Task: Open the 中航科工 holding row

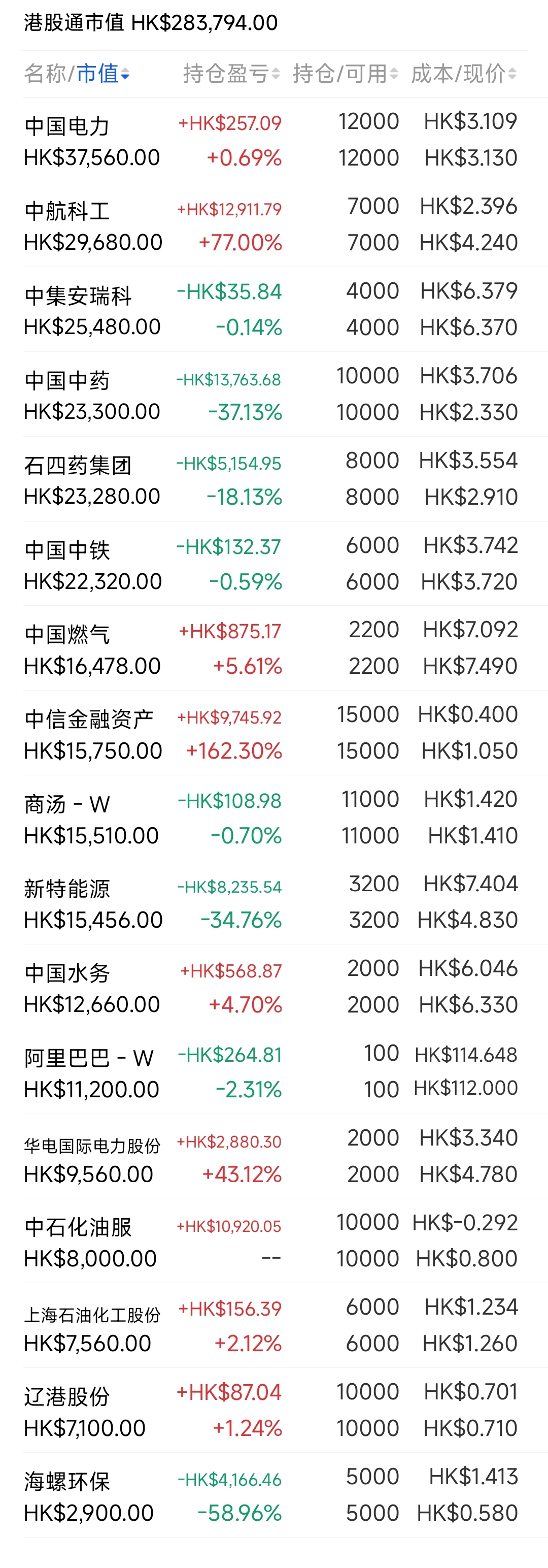Action: [x=273, y=224]
